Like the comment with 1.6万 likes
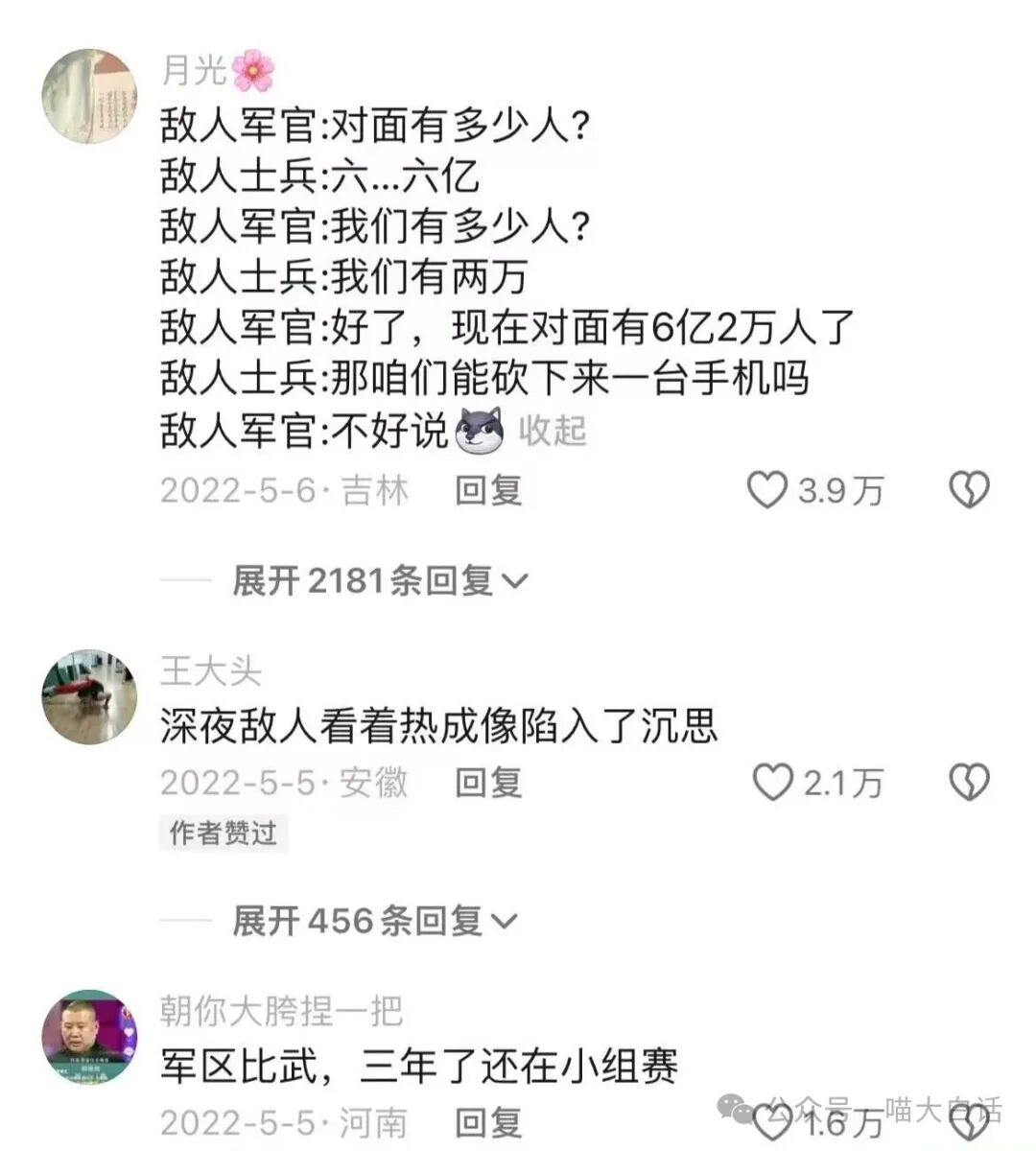Image resolution: width=1036 pixels, height=1151 pixels. pyautogui.click(x=773, y=1121)
